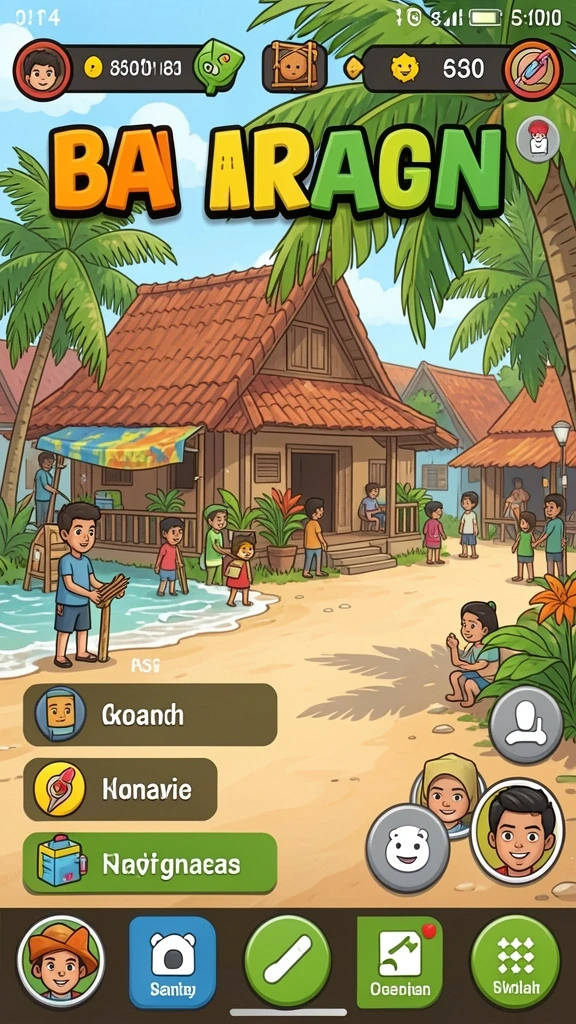Select the Honavie button

[x=120, y=790]
